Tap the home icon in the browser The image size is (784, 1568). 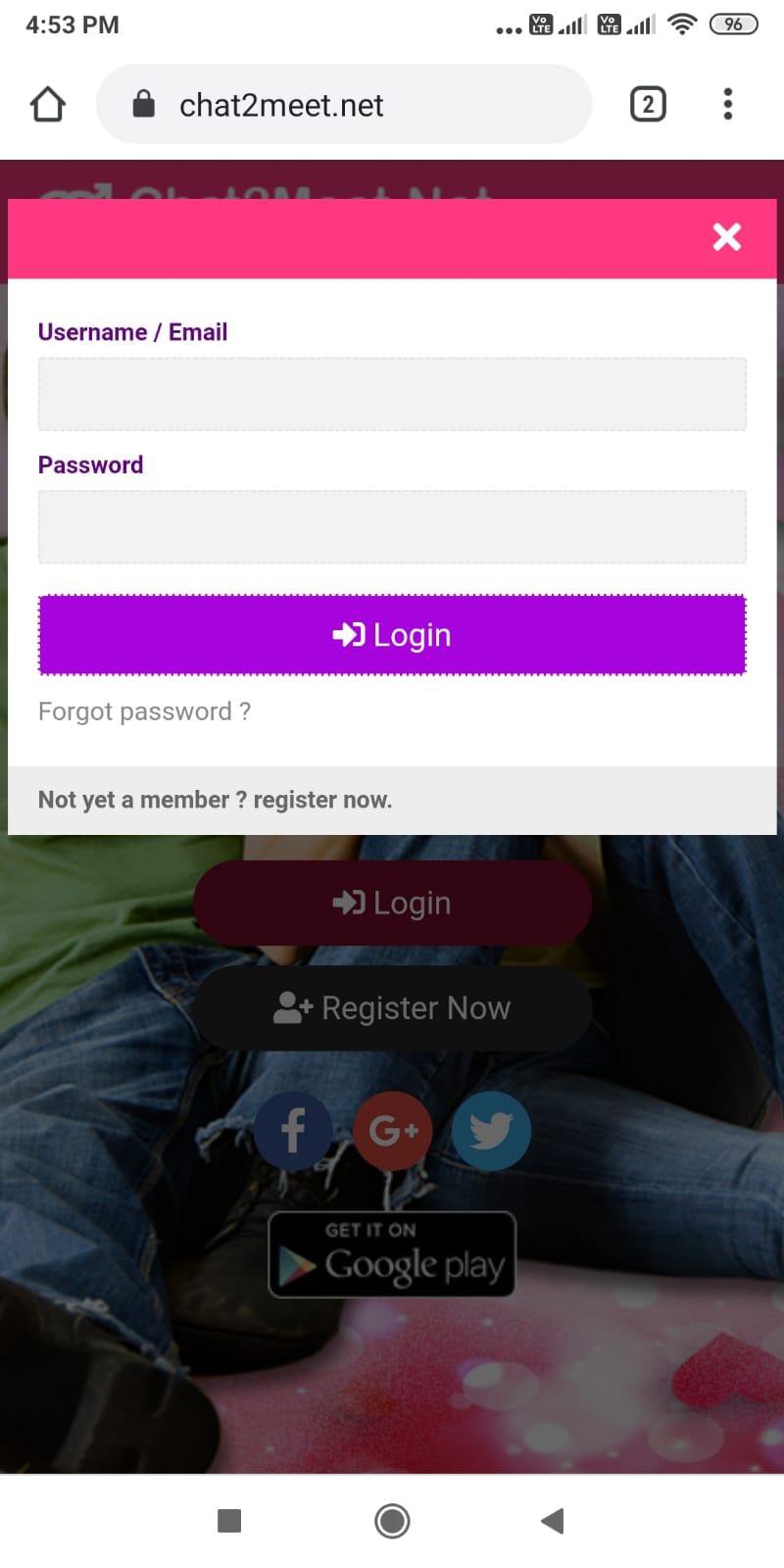pyautogui.click(x=48, y=103)
